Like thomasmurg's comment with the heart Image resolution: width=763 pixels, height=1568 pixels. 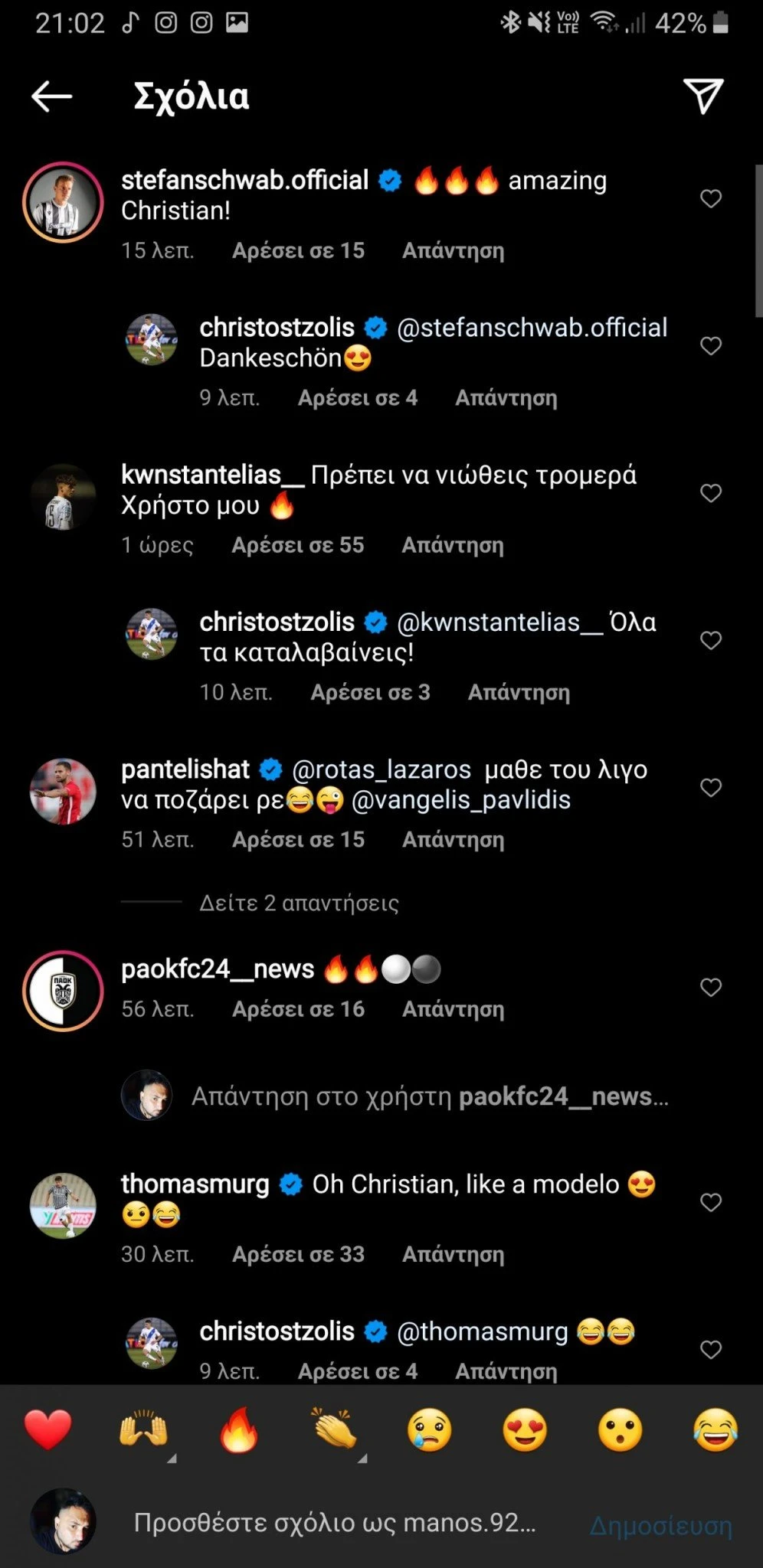click(x=711, y=1202)
